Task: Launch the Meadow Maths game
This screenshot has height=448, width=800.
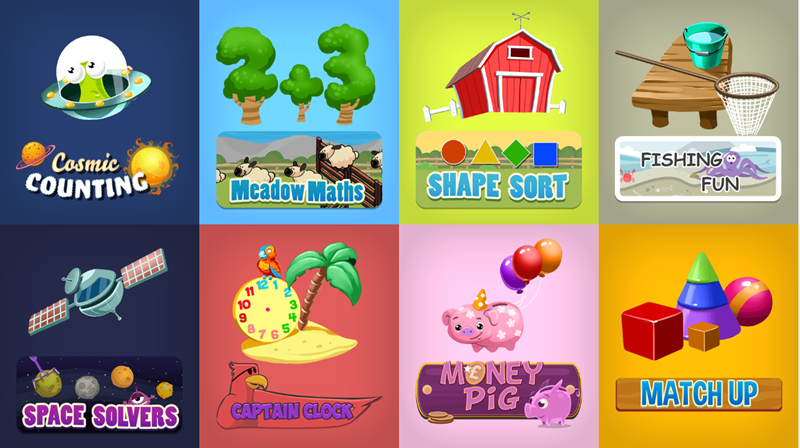Action: click(x=299, y=112)
